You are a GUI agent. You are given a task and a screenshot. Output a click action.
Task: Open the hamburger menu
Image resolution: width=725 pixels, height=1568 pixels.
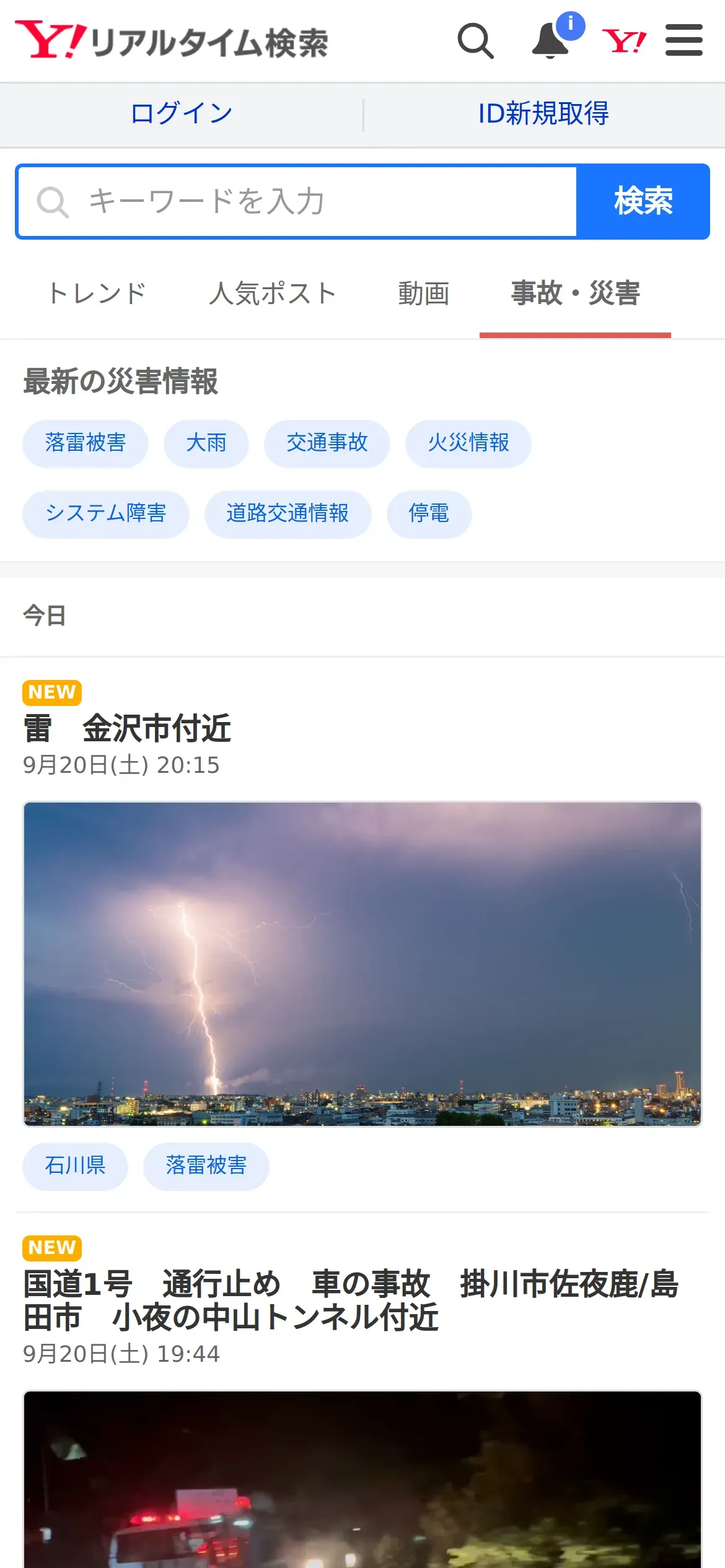[x=683, y=41]
